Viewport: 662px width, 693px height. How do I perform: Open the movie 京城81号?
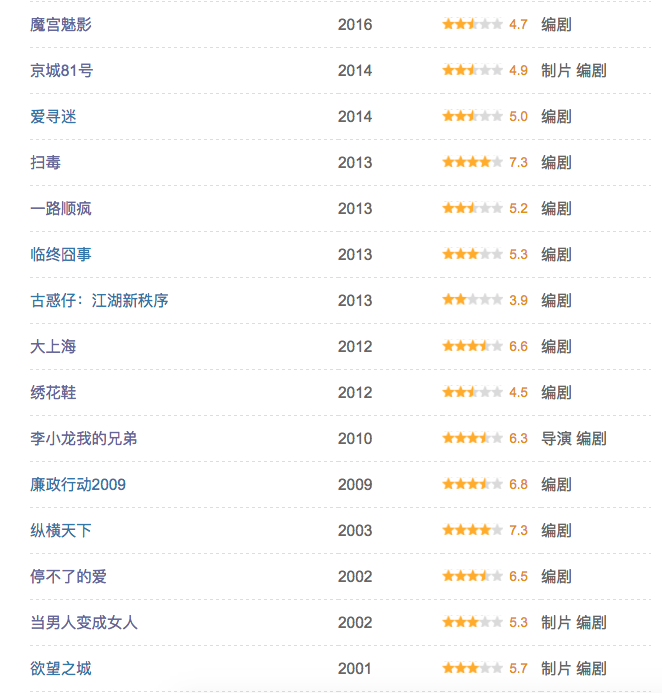tap(62, 70)
